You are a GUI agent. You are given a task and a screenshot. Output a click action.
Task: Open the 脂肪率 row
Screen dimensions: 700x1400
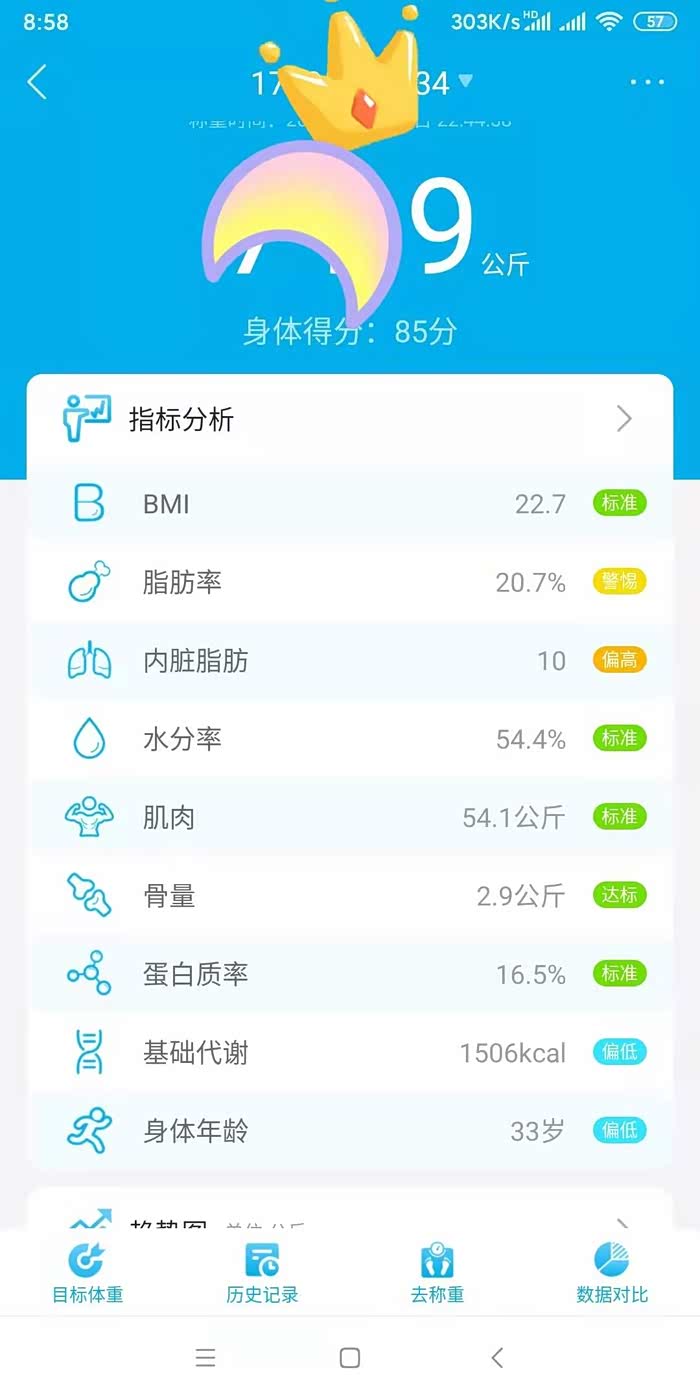350,582
